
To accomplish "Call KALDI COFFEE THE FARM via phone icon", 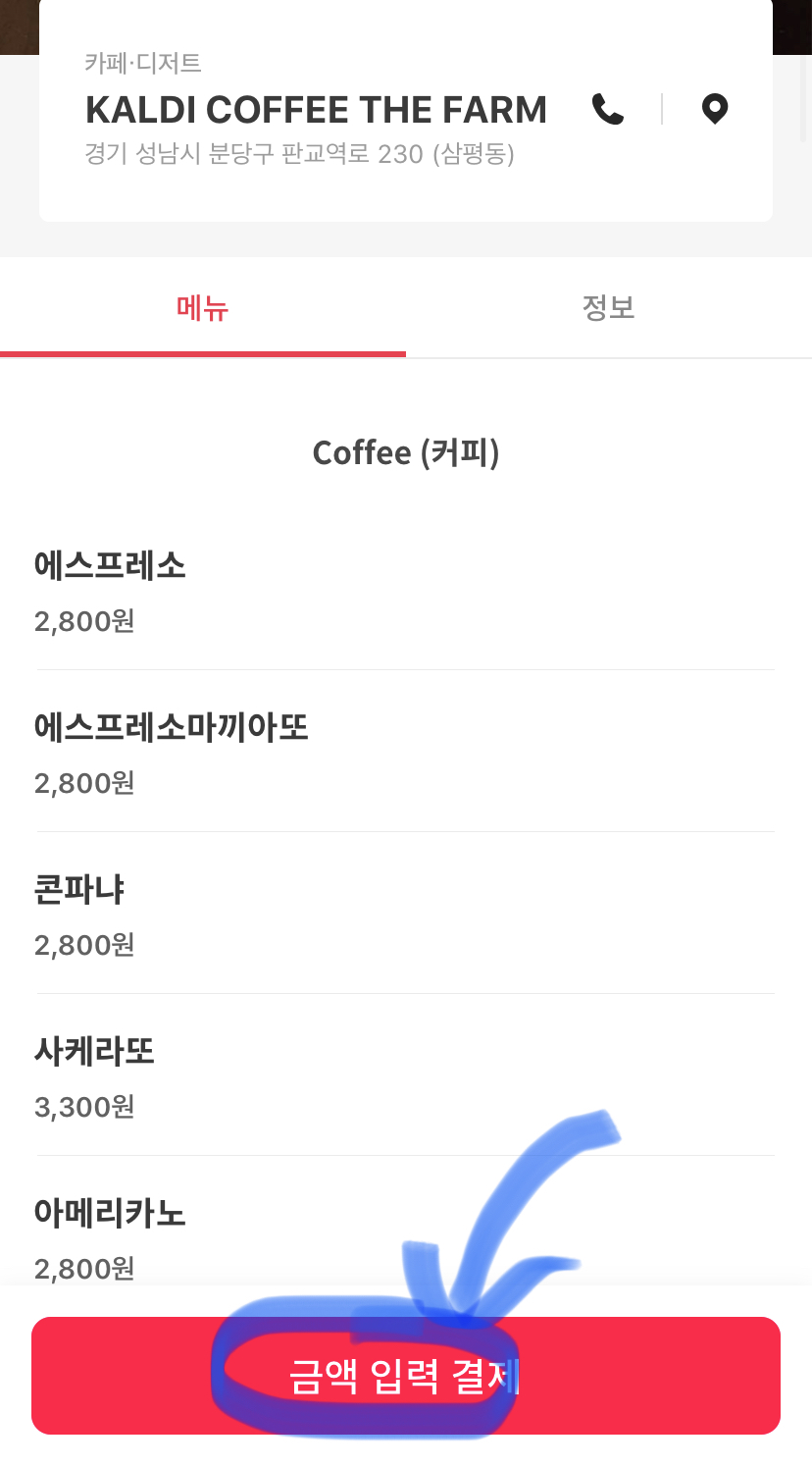I will tap(608, 109).
